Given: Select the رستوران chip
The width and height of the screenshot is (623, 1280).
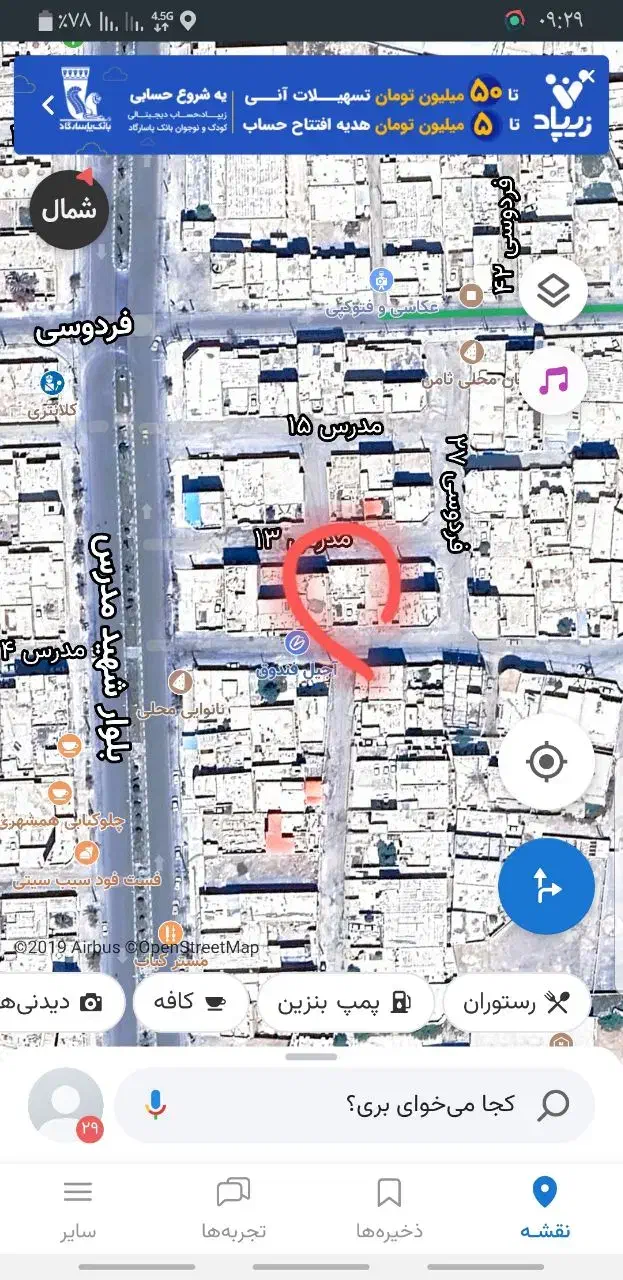Looking at the screenshot, I should [516, 1003].
